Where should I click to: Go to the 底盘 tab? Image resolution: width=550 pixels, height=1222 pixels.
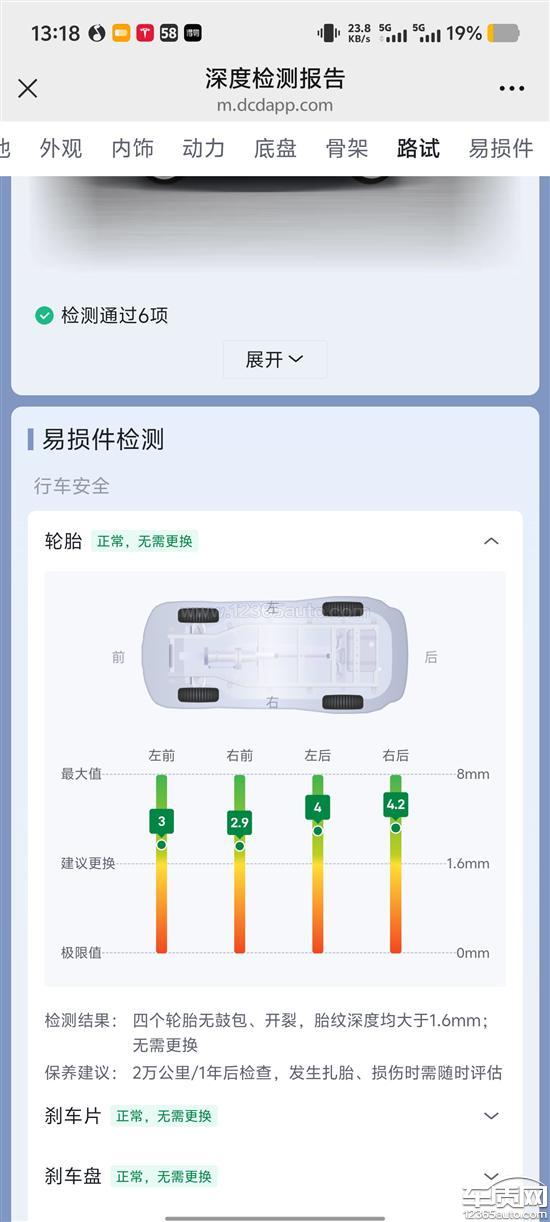[x=275, y=149]
